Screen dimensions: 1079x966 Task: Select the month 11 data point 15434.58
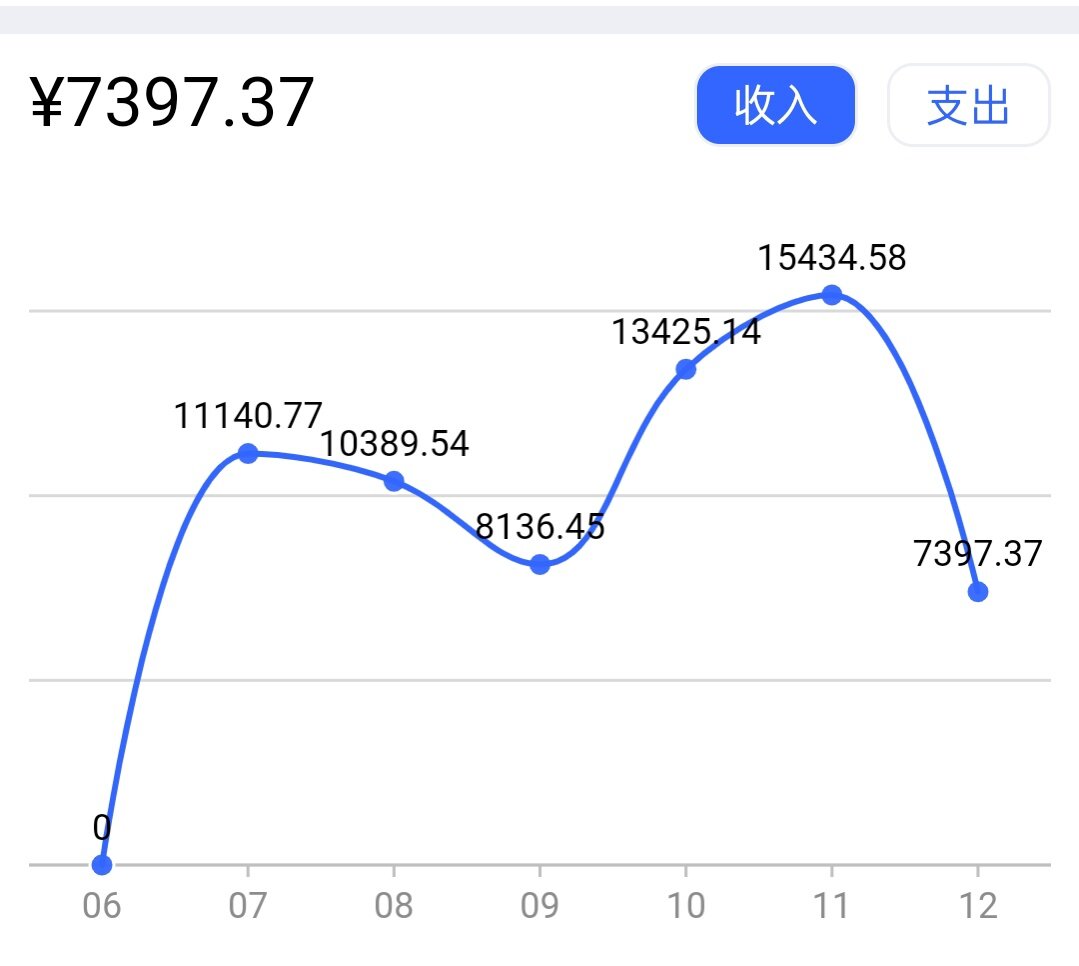coord(831,294)
